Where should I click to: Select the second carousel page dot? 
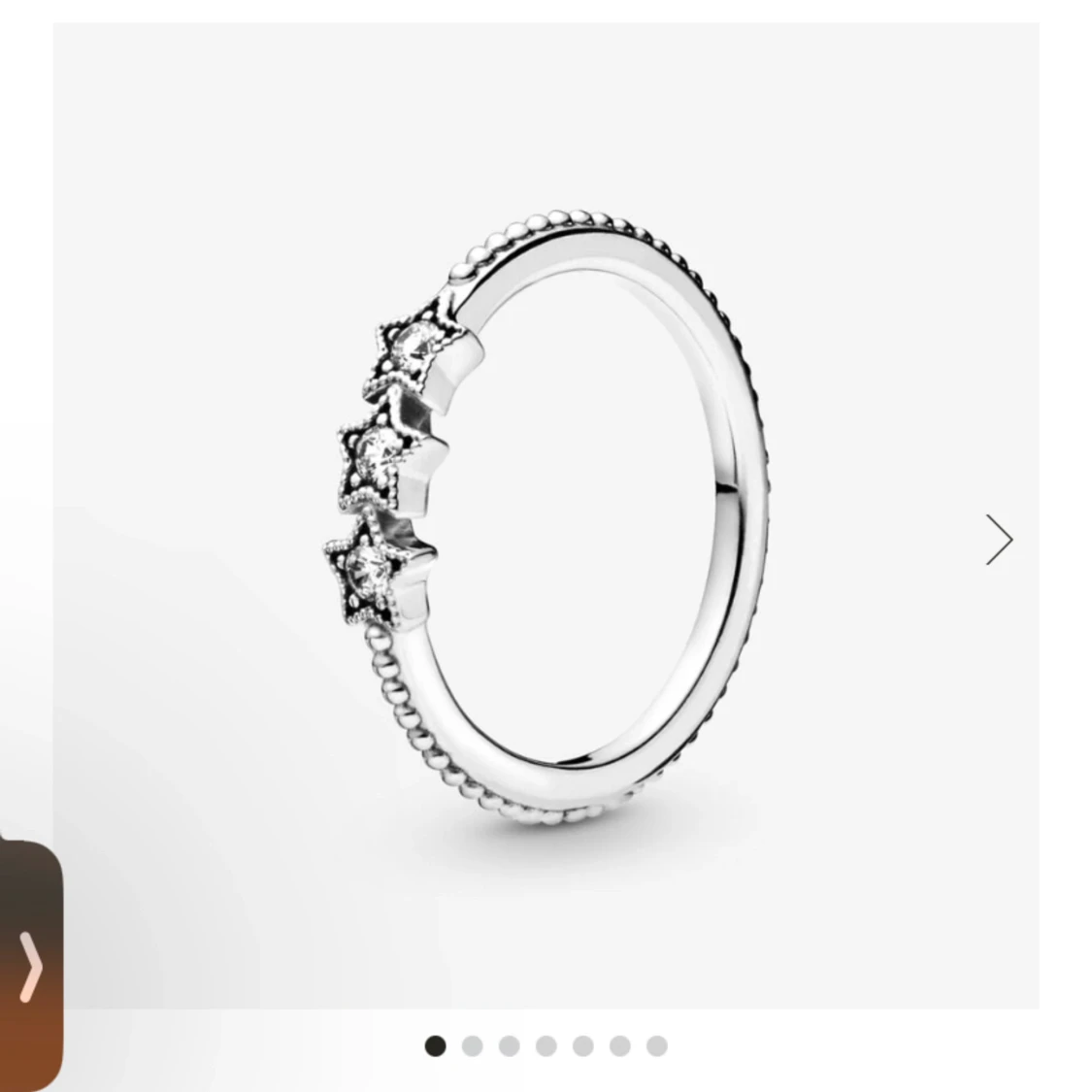tap(473, 1046)
